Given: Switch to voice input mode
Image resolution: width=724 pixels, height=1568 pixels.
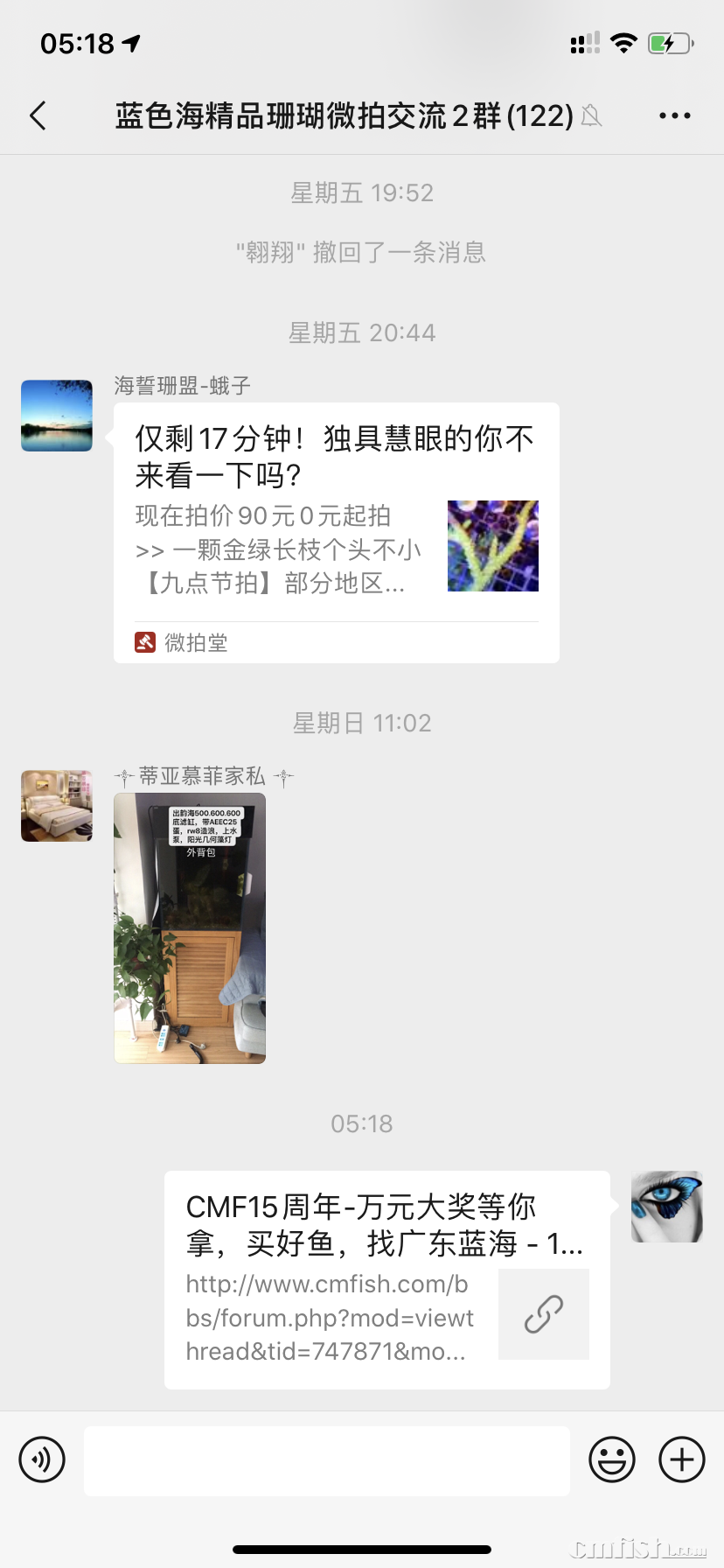Looking at the screenshot, I should [x=42, y=1459].
